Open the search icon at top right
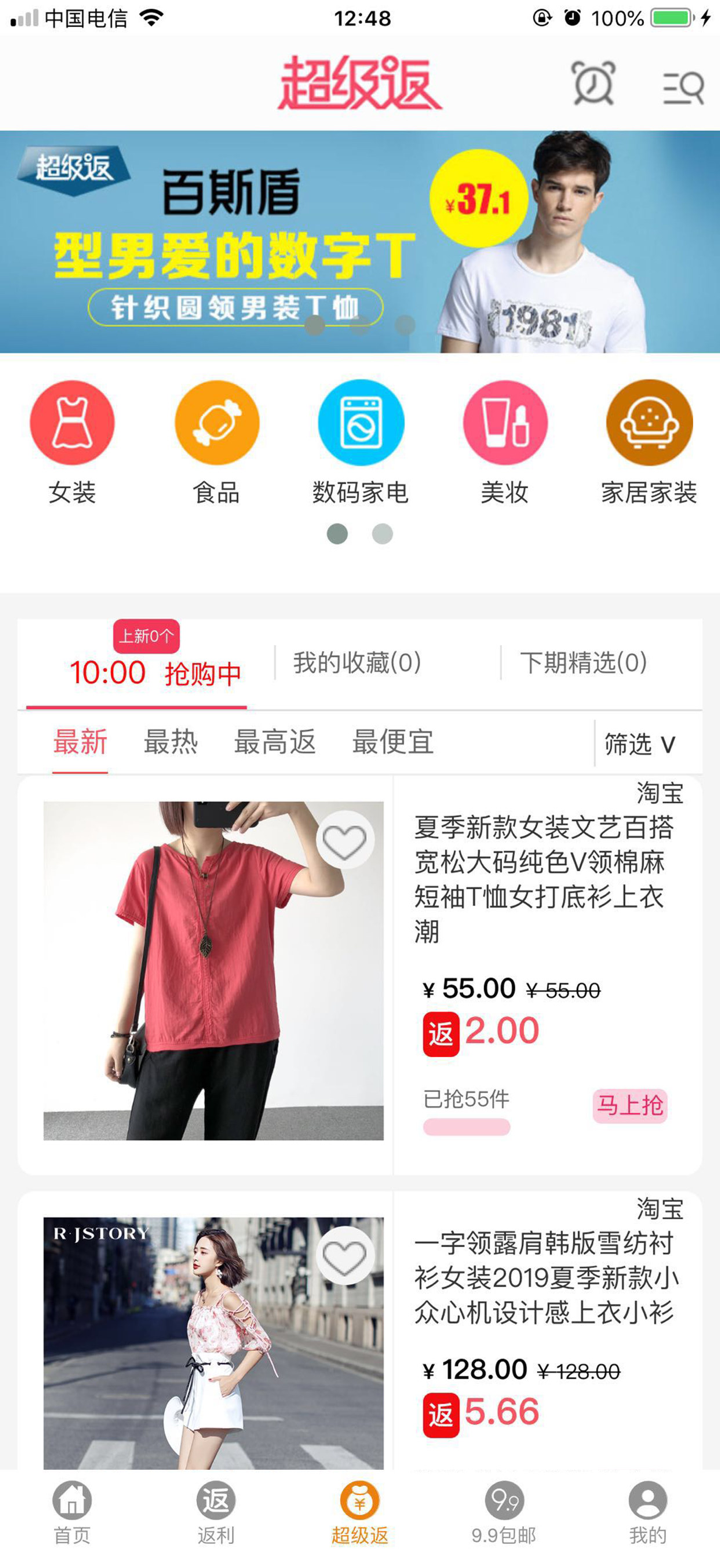Screen dimensions: 720x1558 (682, 87)
